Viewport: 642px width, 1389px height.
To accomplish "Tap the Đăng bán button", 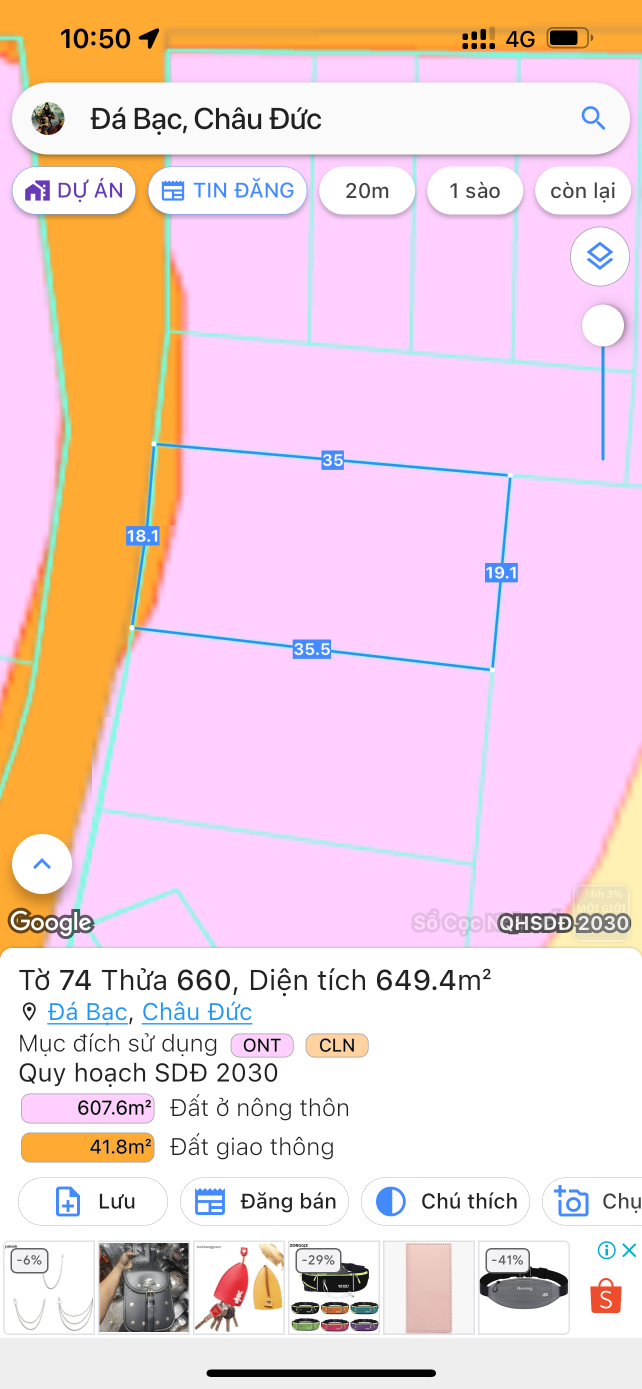I will (265, 1202).
